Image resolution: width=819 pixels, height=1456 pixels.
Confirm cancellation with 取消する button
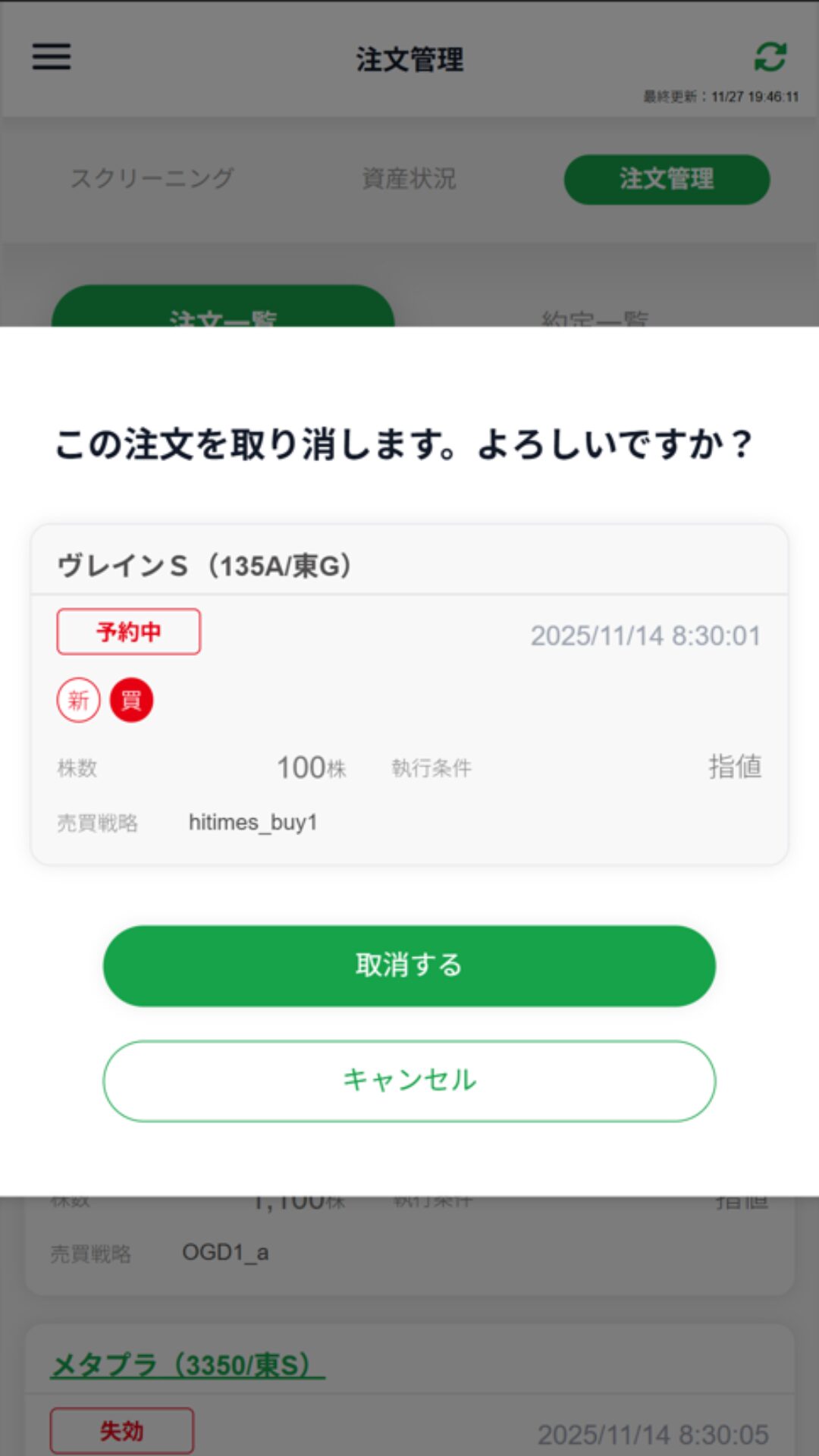pos(409,965)
